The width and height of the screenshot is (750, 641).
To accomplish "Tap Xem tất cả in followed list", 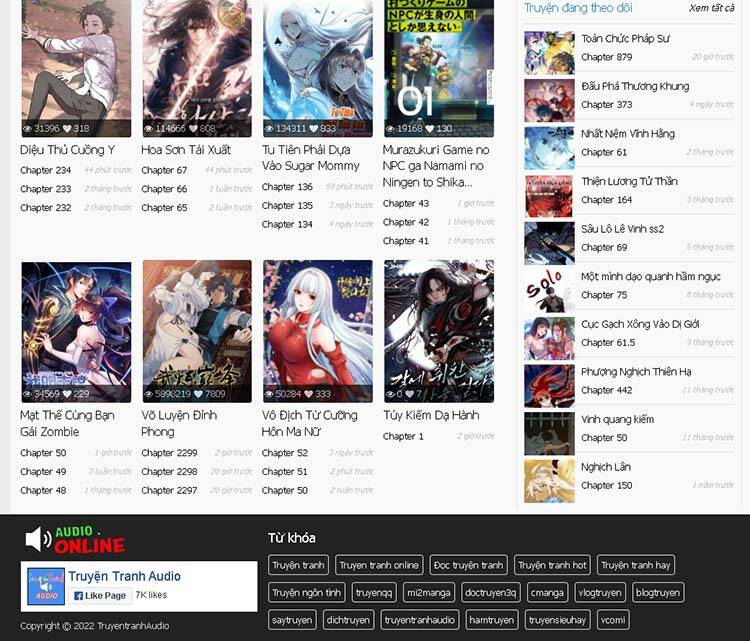I will pyautogui.click(x=711, y=8).
